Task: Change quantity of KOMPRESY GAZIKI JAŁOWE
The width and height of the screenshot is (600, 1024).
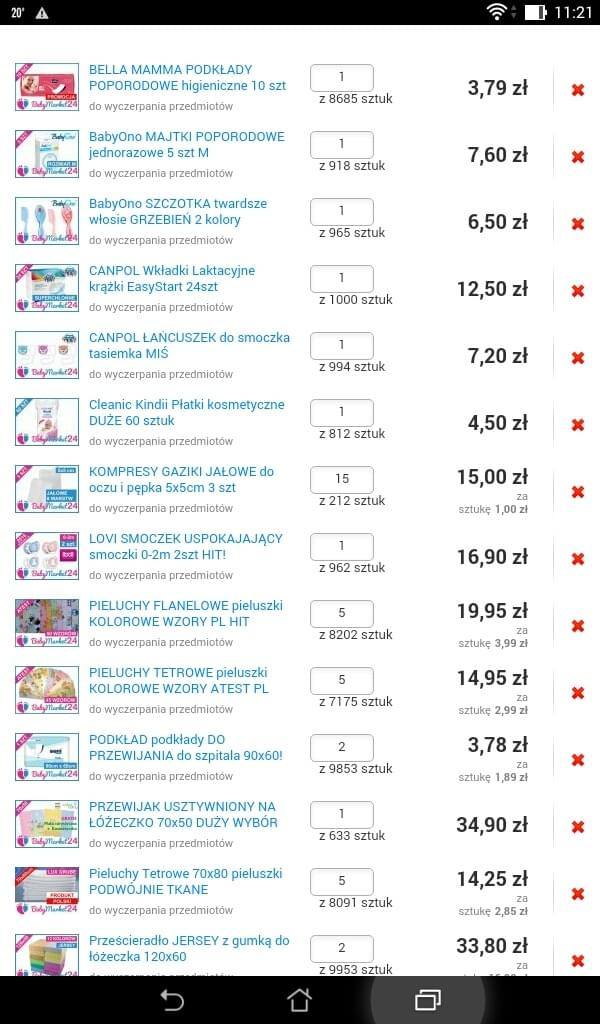Action: tap(341, 479)
